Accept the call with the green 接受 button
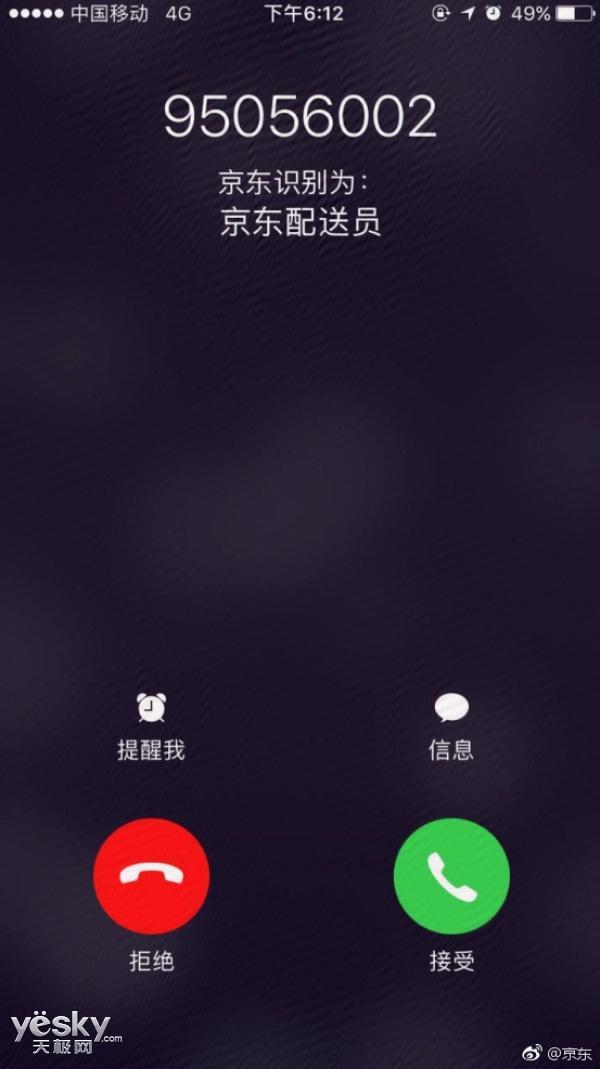 coord(451,876)
